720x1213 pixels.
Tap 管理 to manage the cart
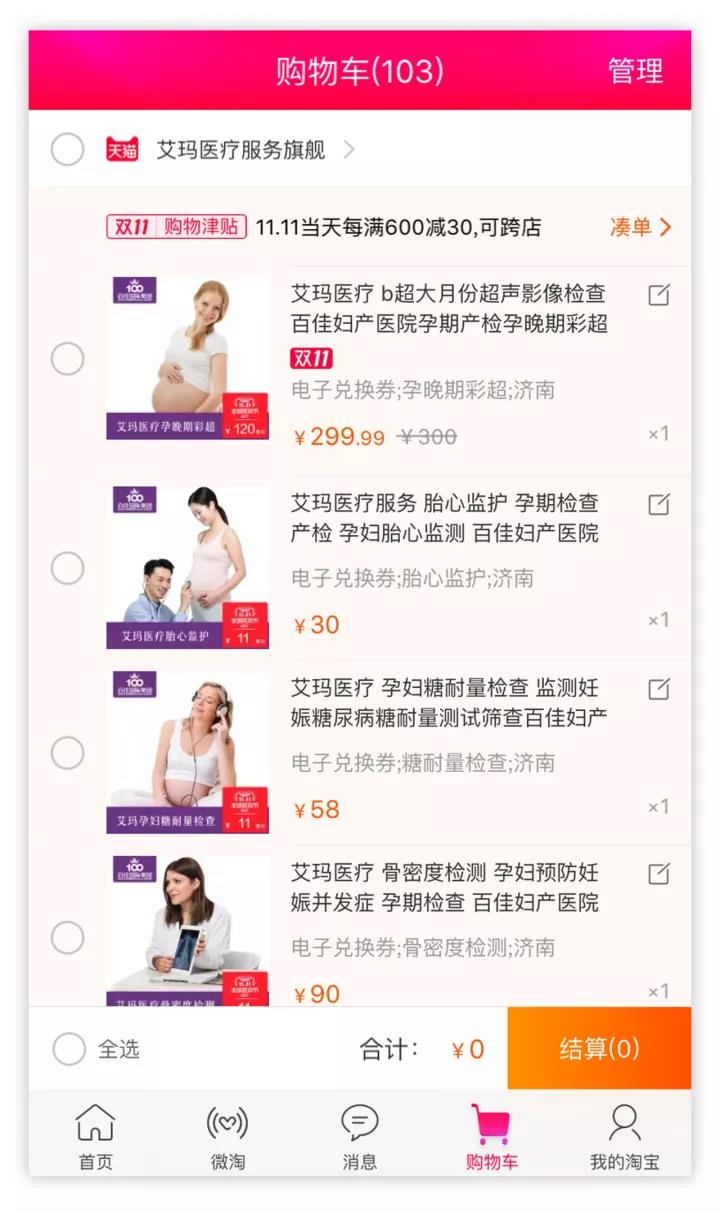pyautogui.click(x=635, y=71)
